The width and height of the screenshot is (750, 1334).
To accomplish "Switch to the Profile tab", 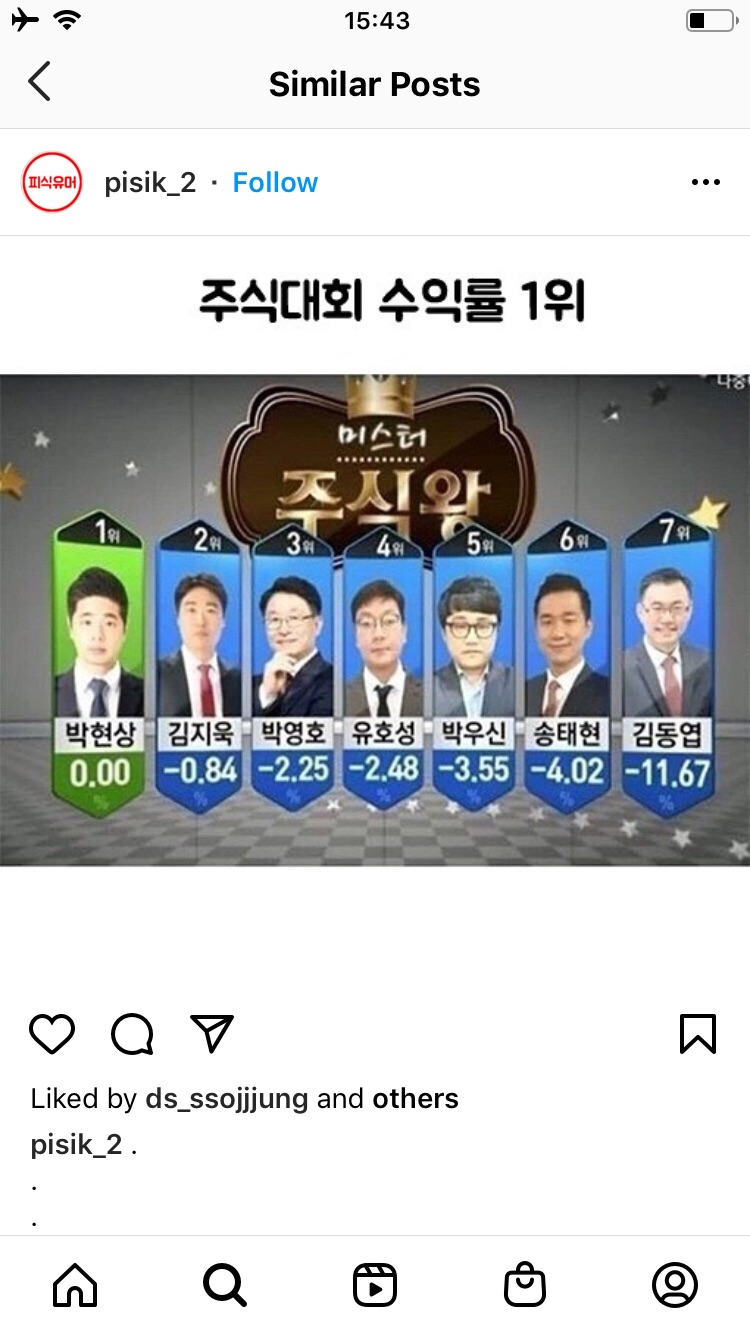I will [x=675, y=1285].
